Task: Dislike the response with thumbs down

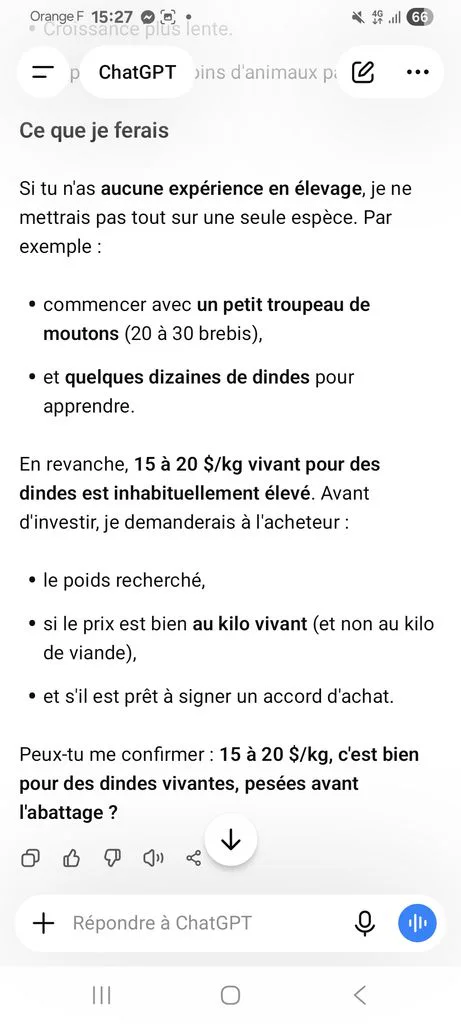Action: click(x=112, y=858)
